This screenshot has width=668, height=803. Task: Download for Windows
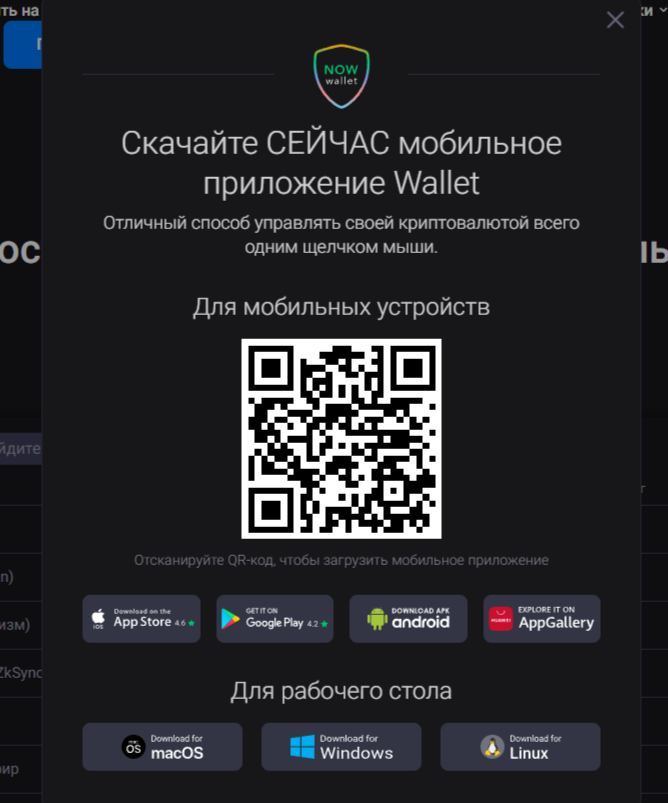(x=341, y=746)
